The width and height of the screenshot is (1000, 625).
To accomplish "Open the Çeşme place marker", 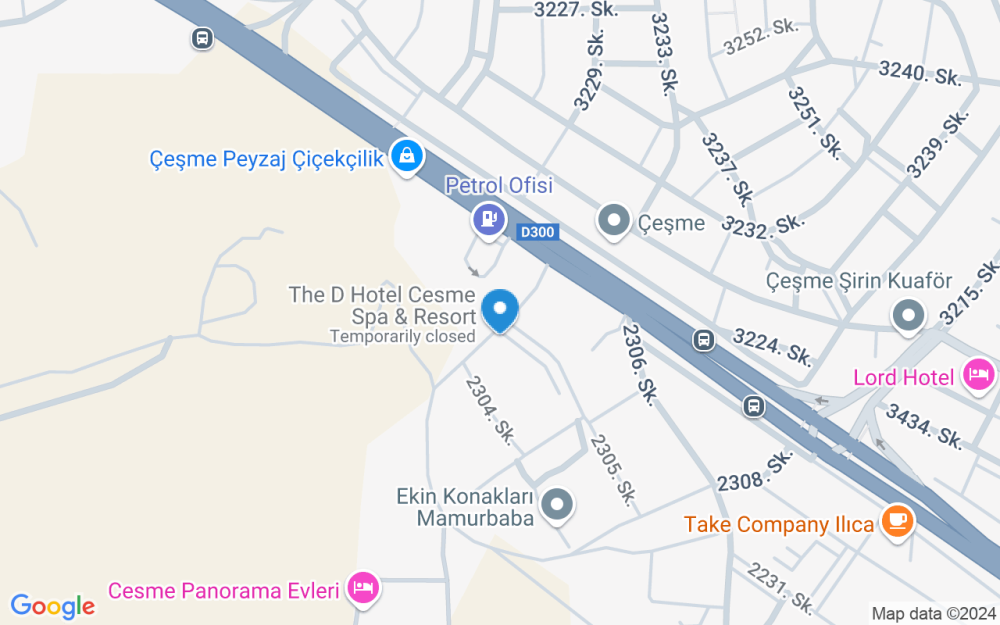I will pyautogui.click(x=613, y=221).
